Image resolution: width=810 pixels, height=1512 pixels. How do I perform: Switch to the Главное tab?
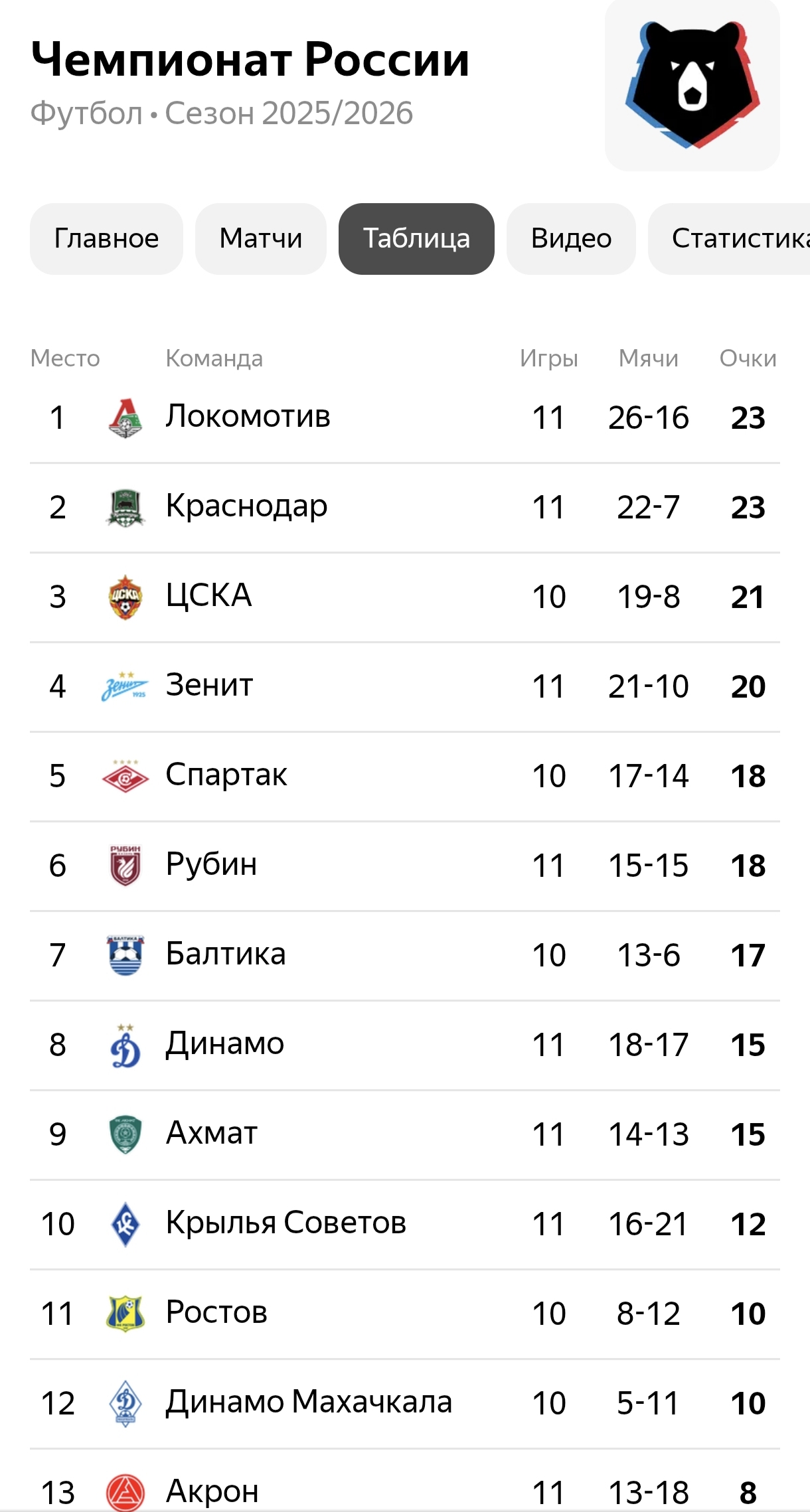pyautogui.click(x=106, y=239)
